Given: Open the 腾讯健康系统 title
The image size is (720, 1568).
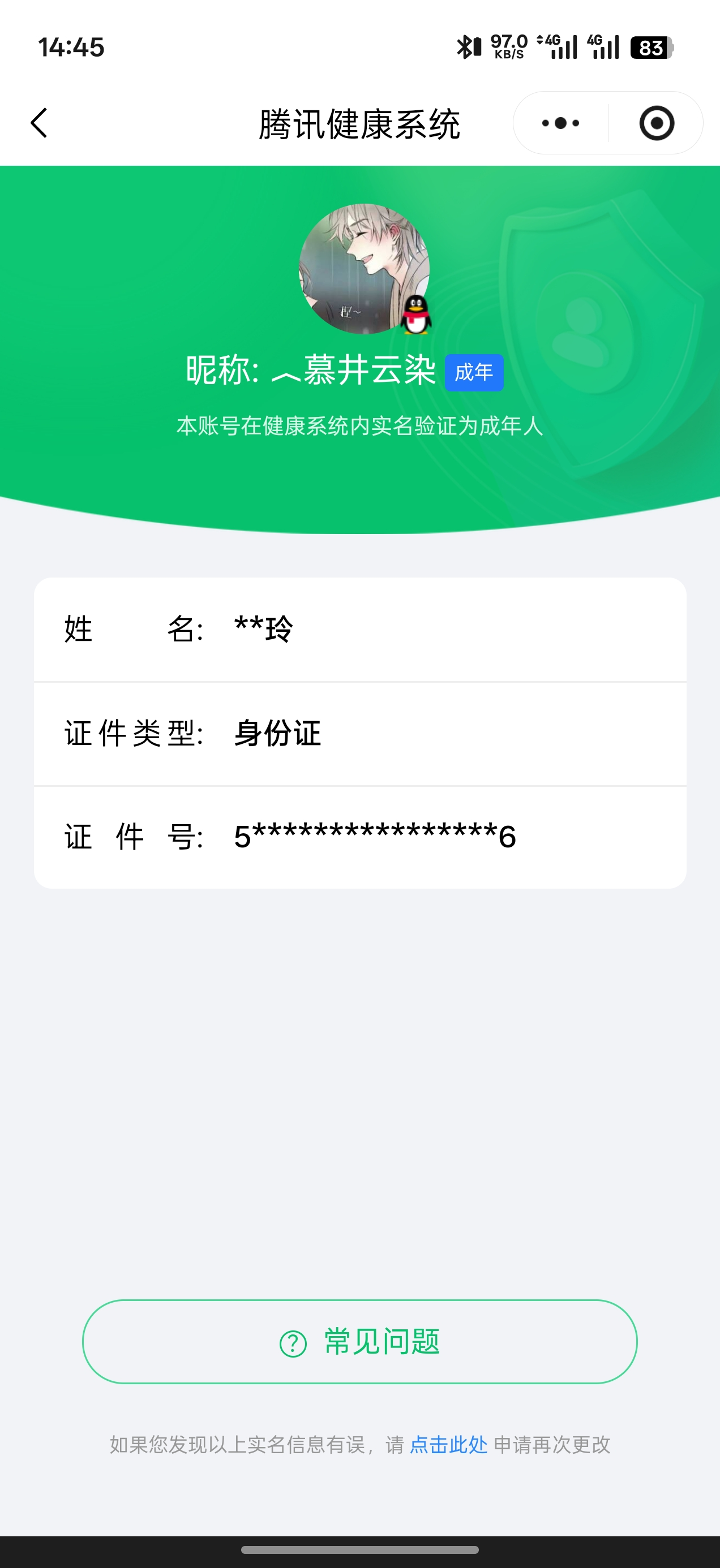Looking at the screenshot, I should pyautogui.click(x=360, y=121).
